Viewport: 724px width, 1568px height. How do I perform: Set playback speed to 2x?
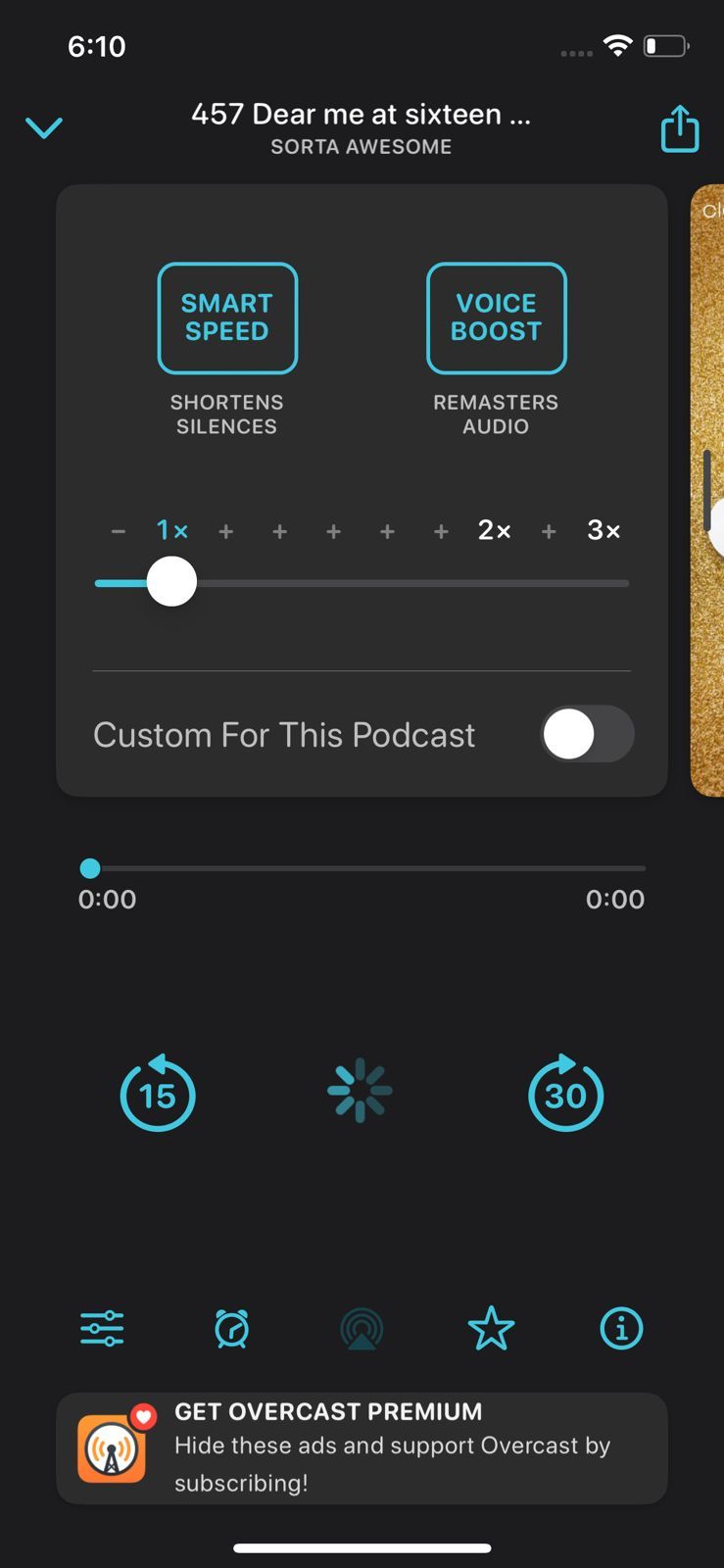494,530
